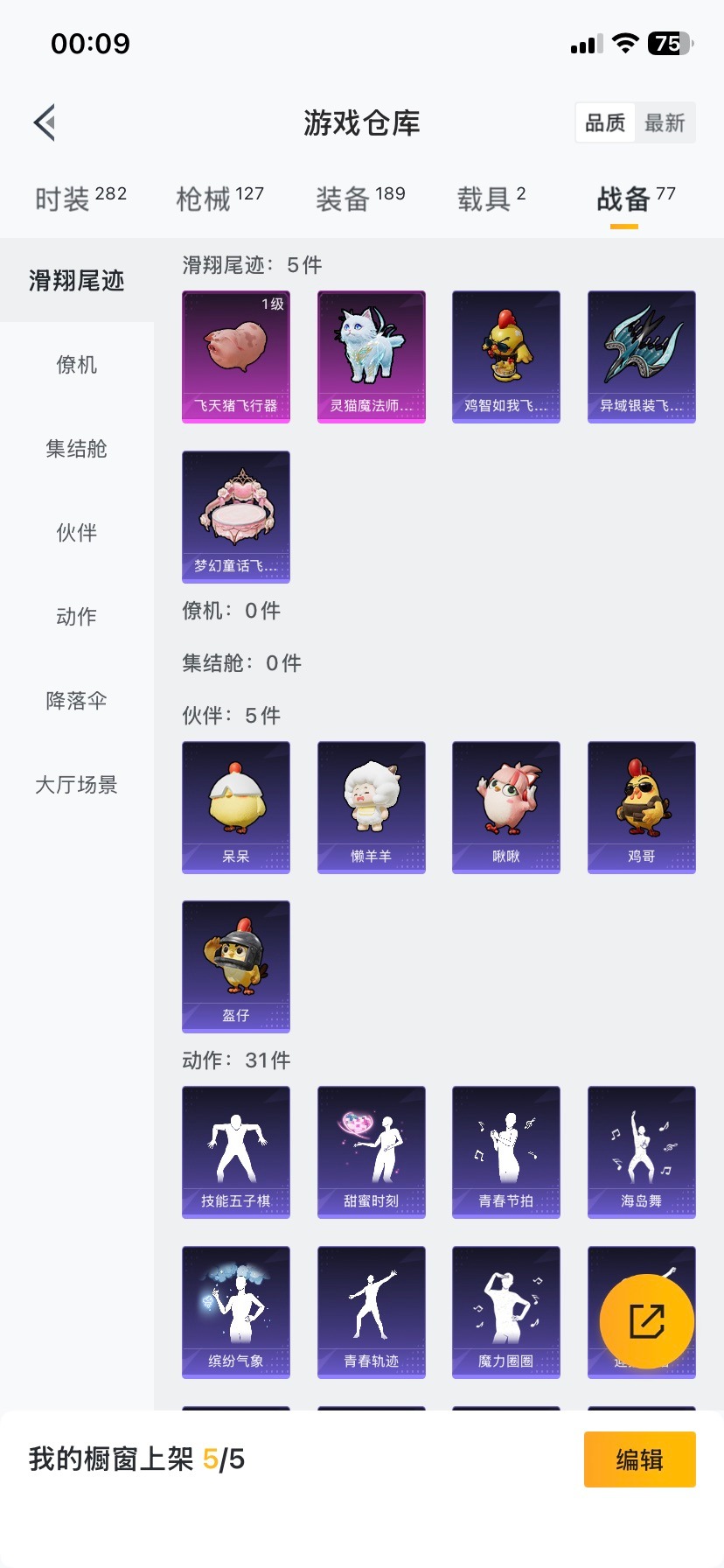Select the 载具 tab
The height and width of the screenshot is (1568, 724).
491,199
